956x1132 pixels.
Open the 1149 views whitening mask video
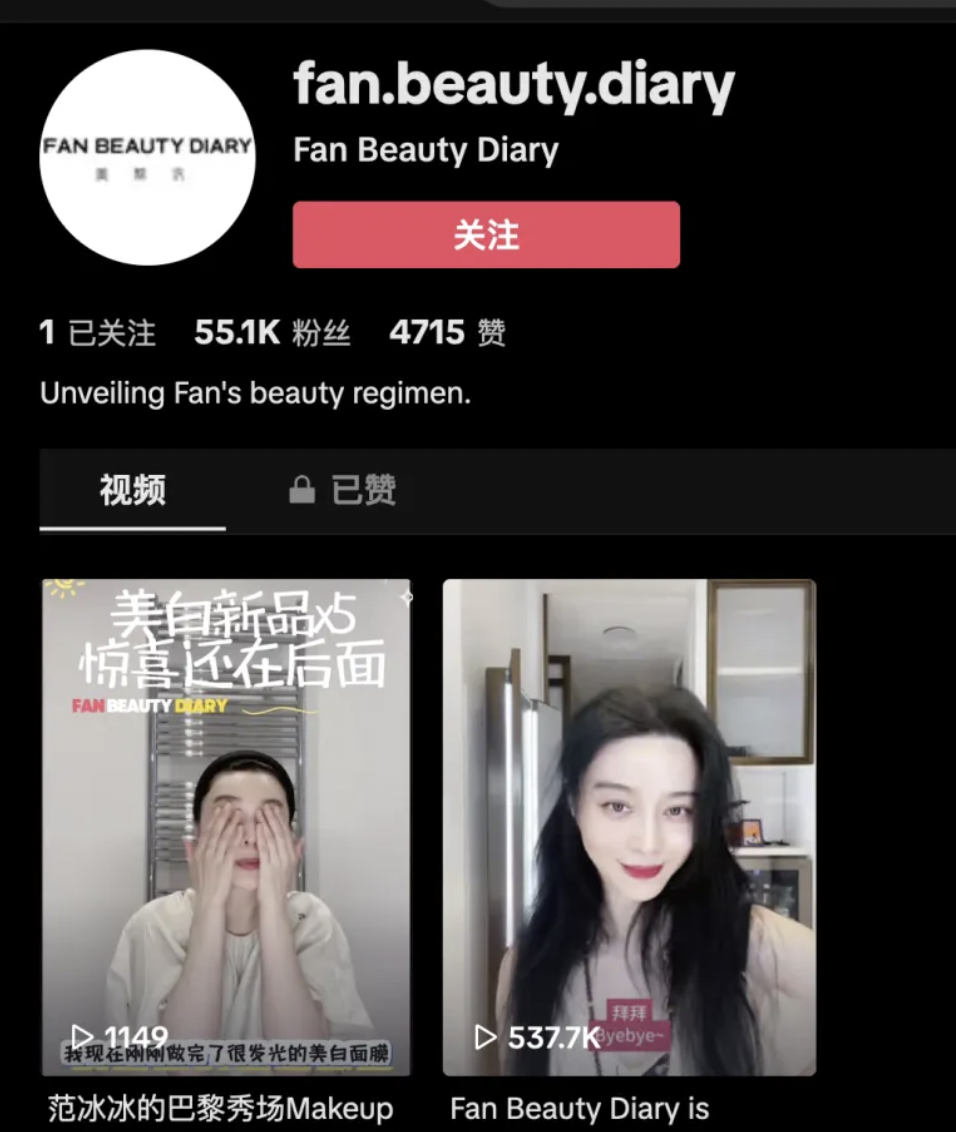226,827
